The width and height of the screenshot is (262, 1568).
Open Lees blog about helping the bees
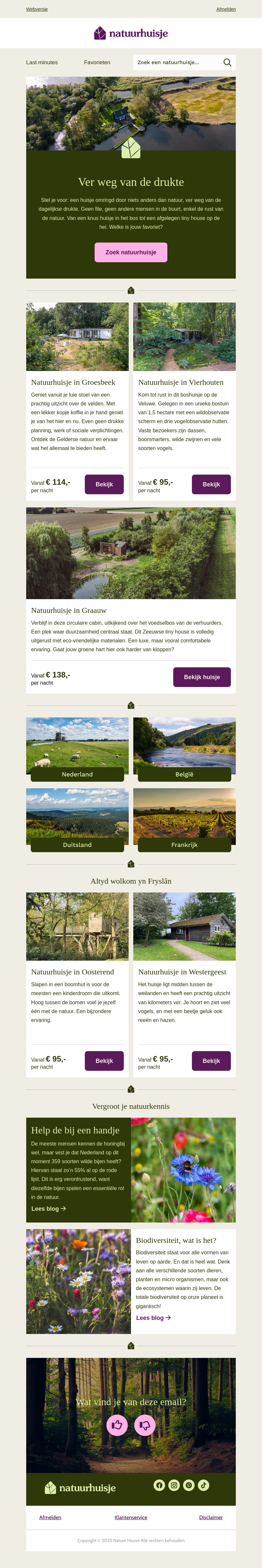click(48, 1208)
